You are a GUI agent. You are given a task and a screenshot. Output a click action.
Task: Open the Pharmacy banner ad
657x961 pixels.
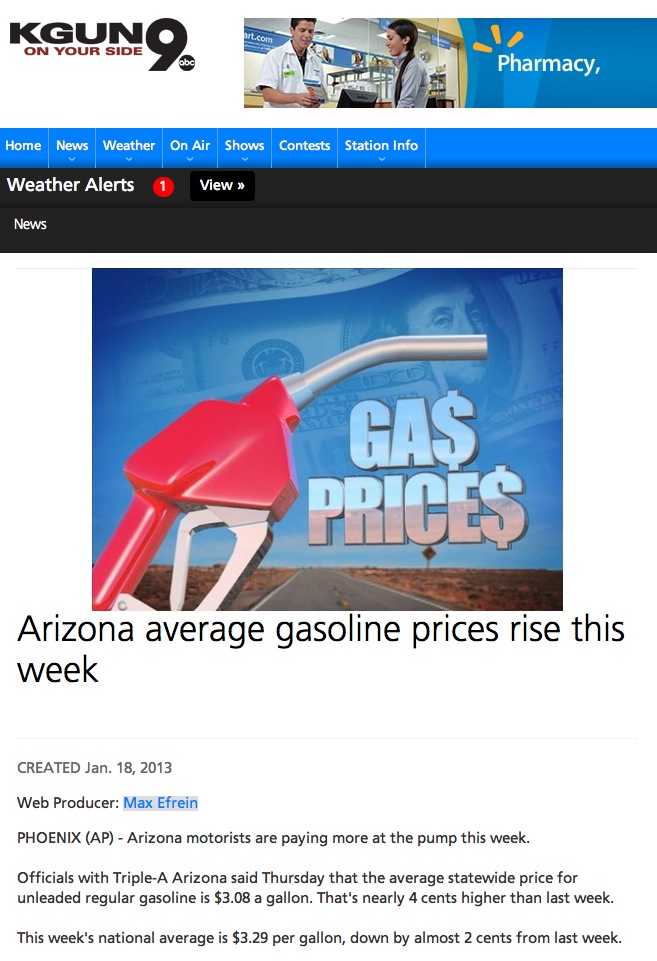pyautogui.click(x=450, y=63)
